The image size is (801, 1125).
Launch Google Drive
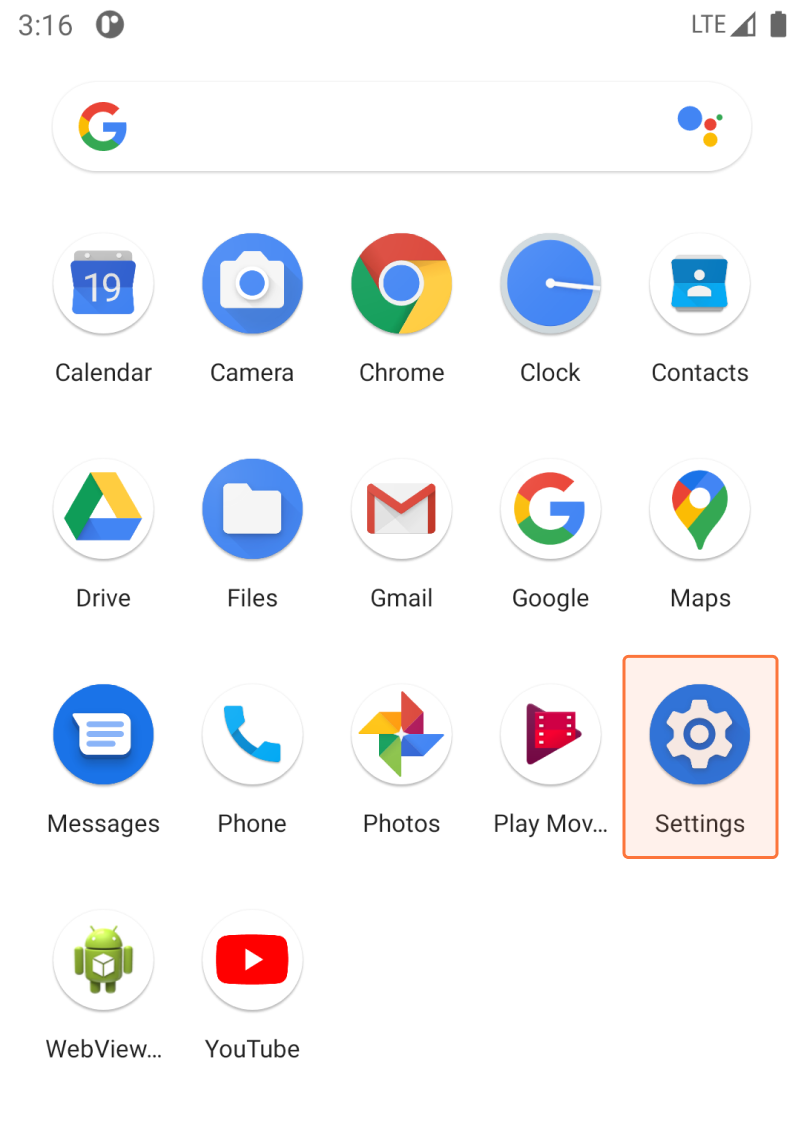tap(103, 509)
